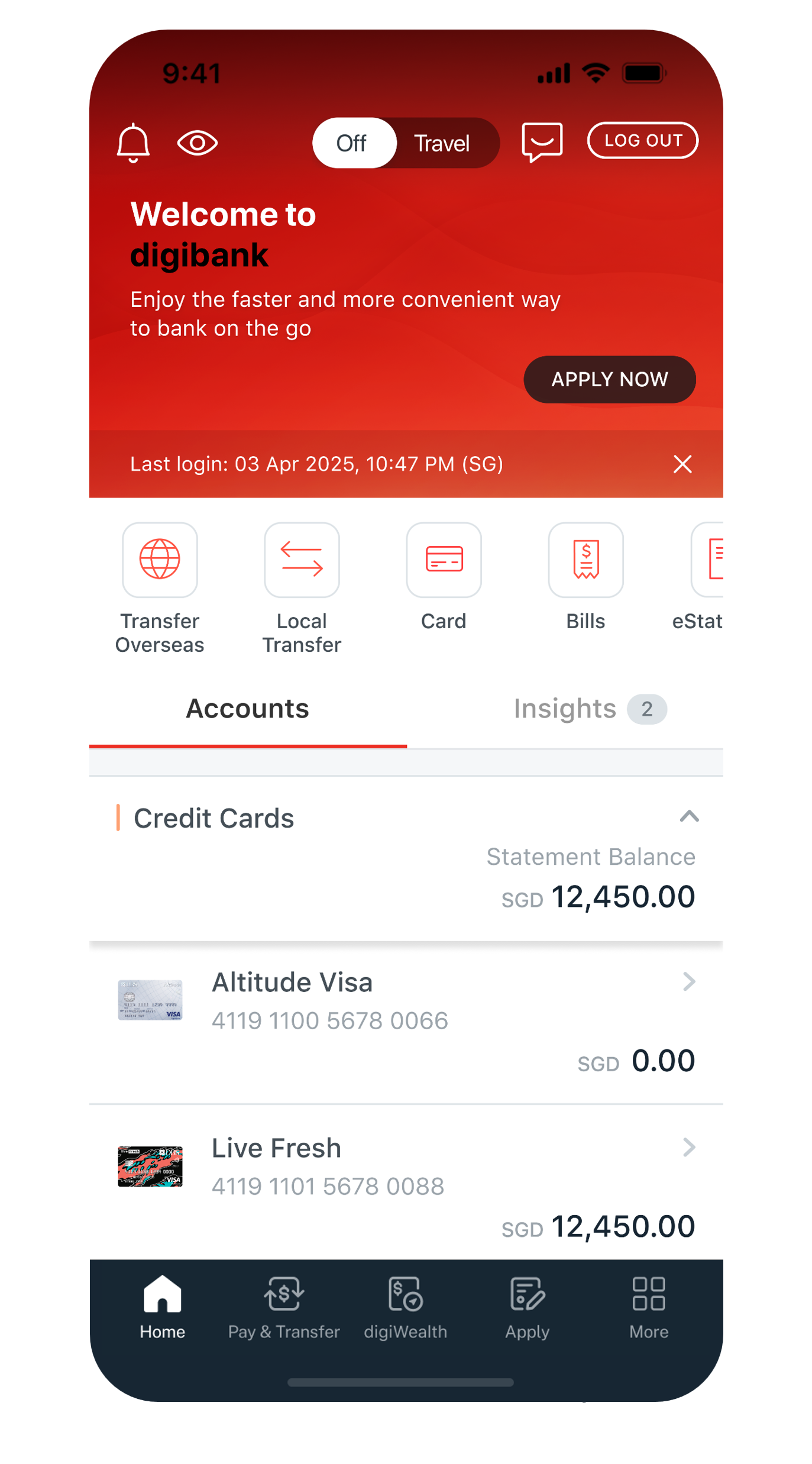
Task: Open the Bills shortcut
Action: (585, 560)
